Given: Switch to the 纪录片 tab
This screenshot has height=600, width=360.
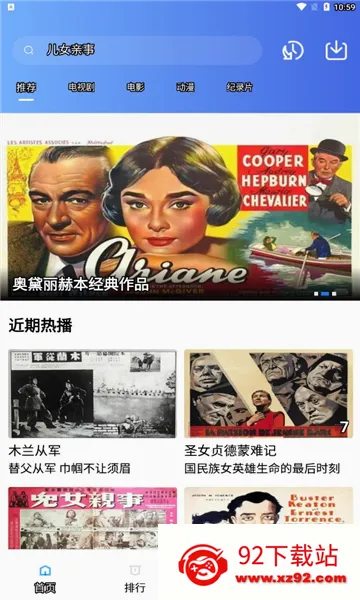Looking at the screenshot, I should tap(239, 87).
